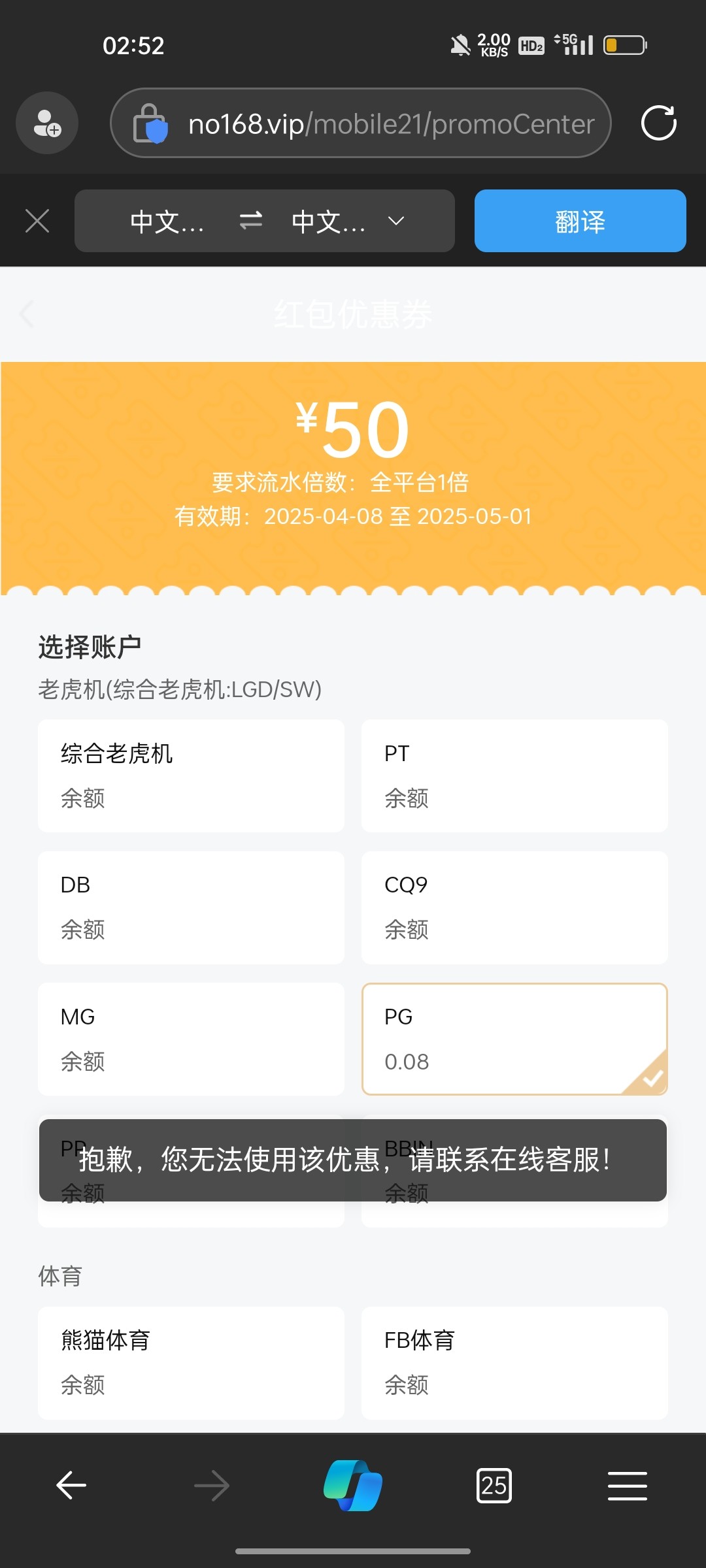Select the 熊猫体育 account

click(x=191, y=1362)
